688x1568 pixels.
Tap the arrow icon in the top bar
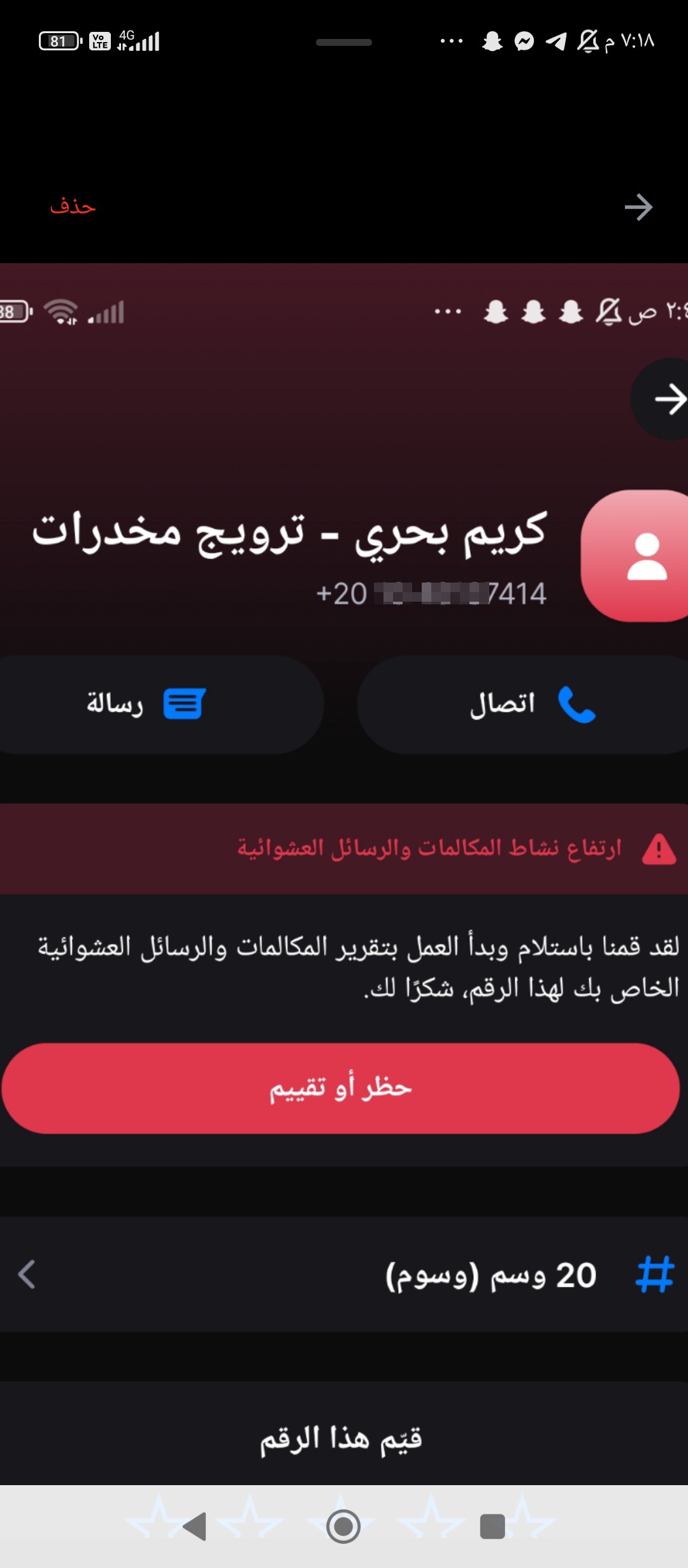[638, 207]
